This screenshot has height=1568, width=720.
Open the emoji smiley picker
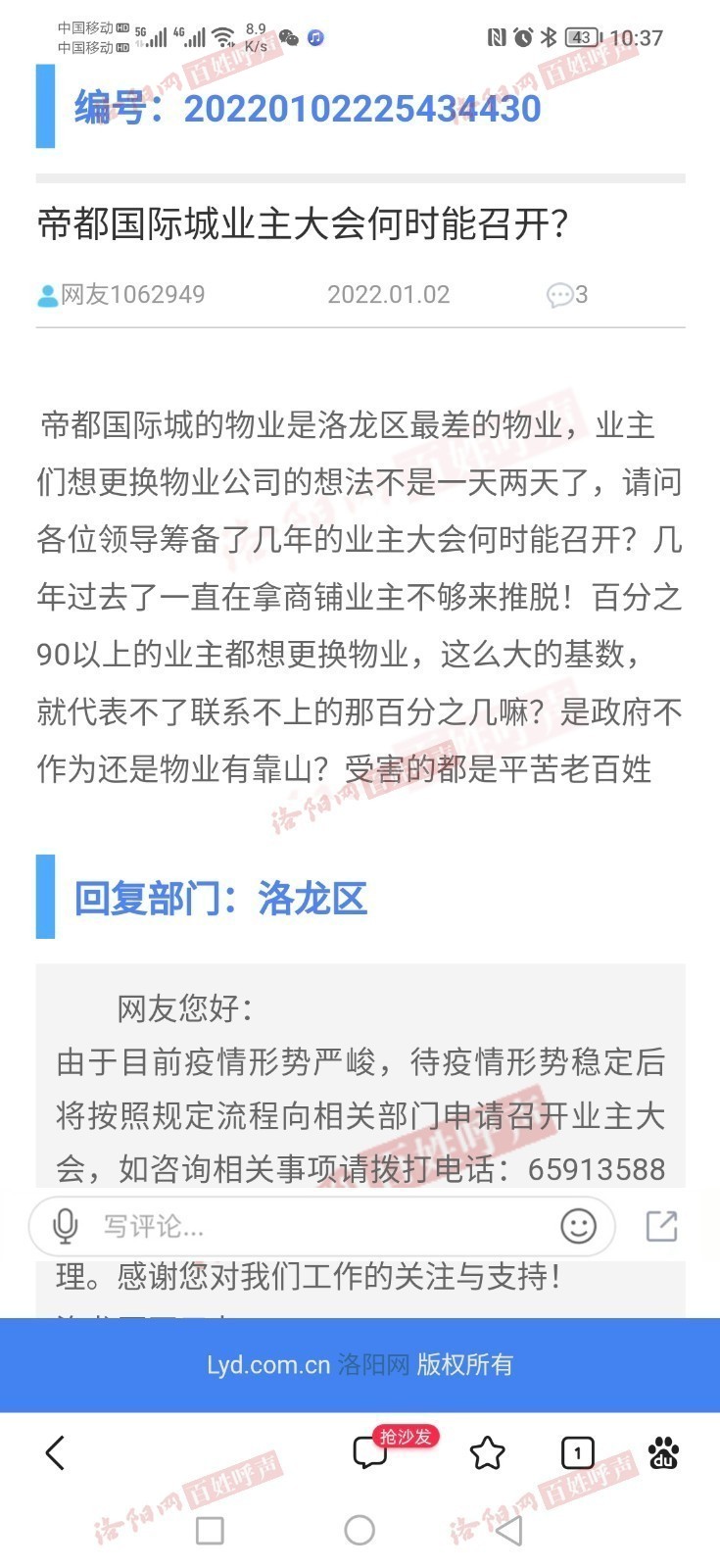coord(578,1226)
